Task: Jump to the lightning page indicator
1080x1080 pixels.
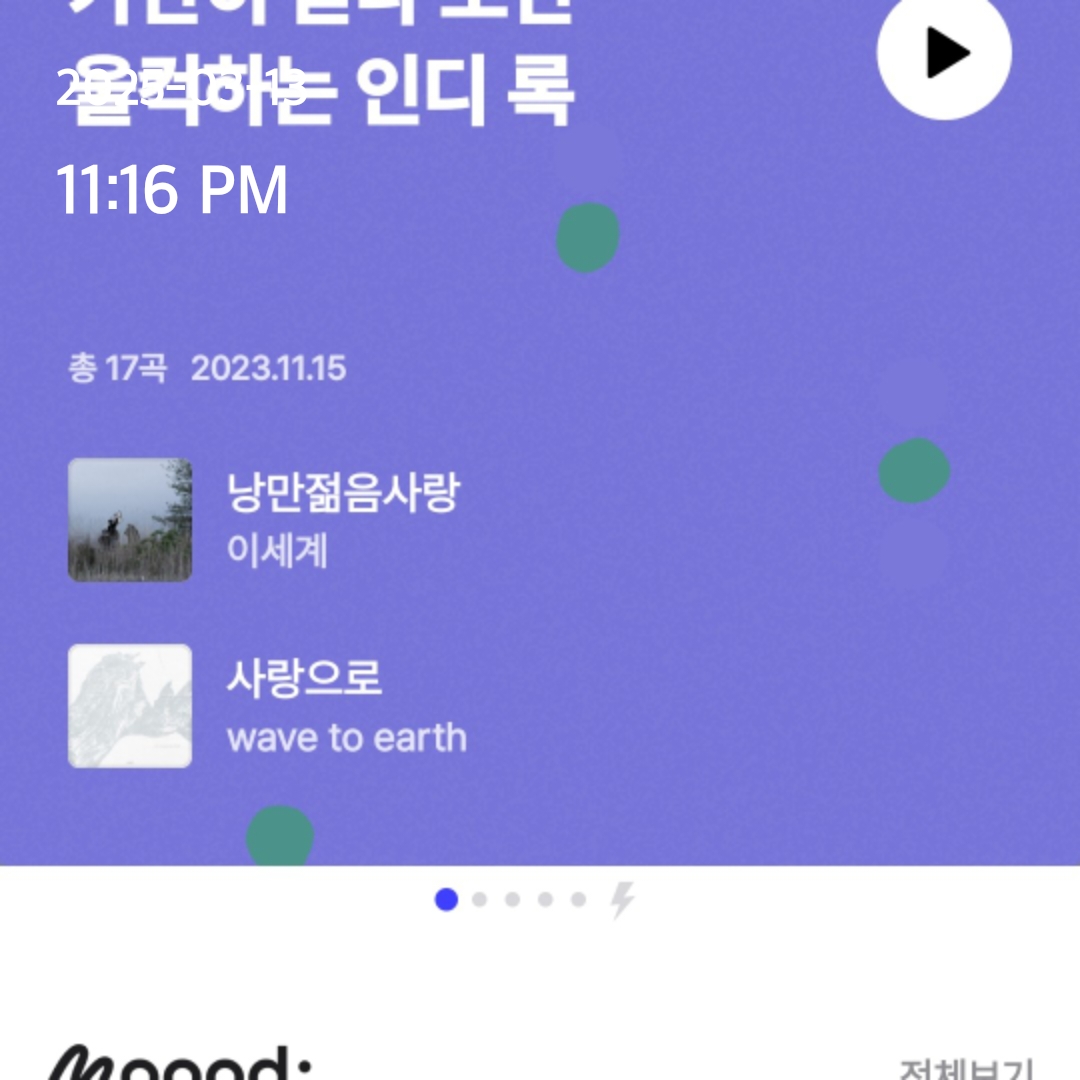Action: click(x=622, y=900)
